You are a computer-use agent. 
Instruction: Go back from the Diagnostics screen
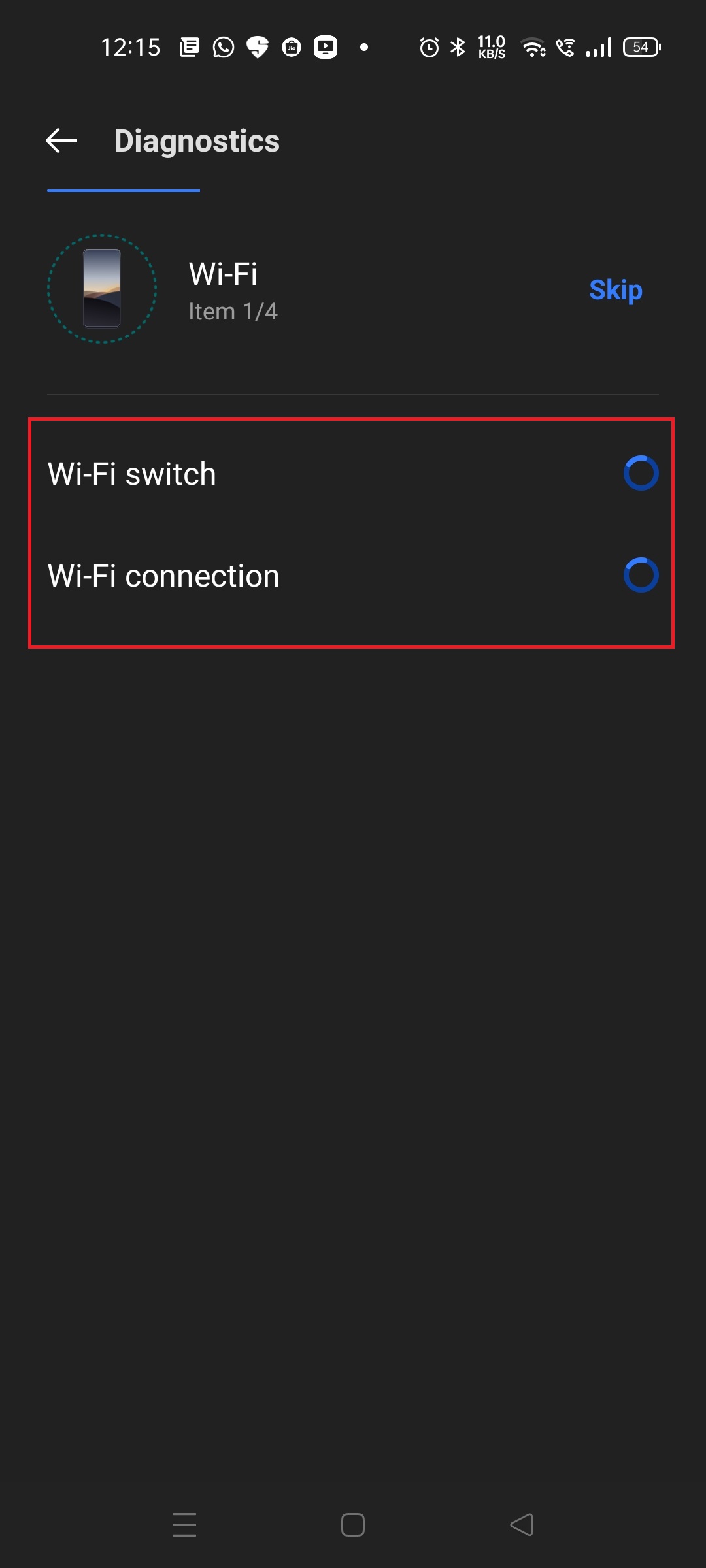61,140
